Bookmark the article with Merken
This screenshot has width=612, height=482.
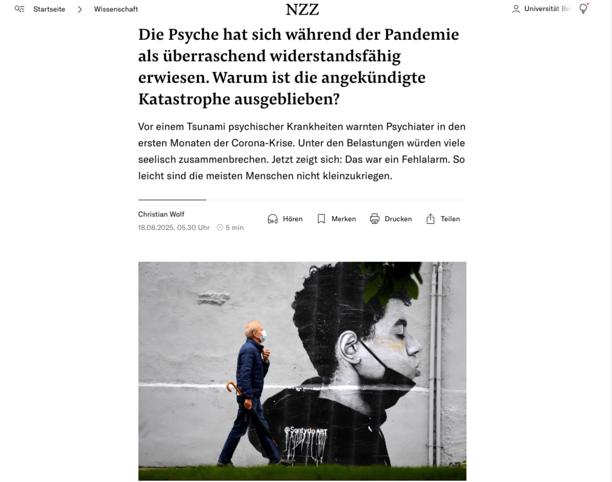coord(336,219)
